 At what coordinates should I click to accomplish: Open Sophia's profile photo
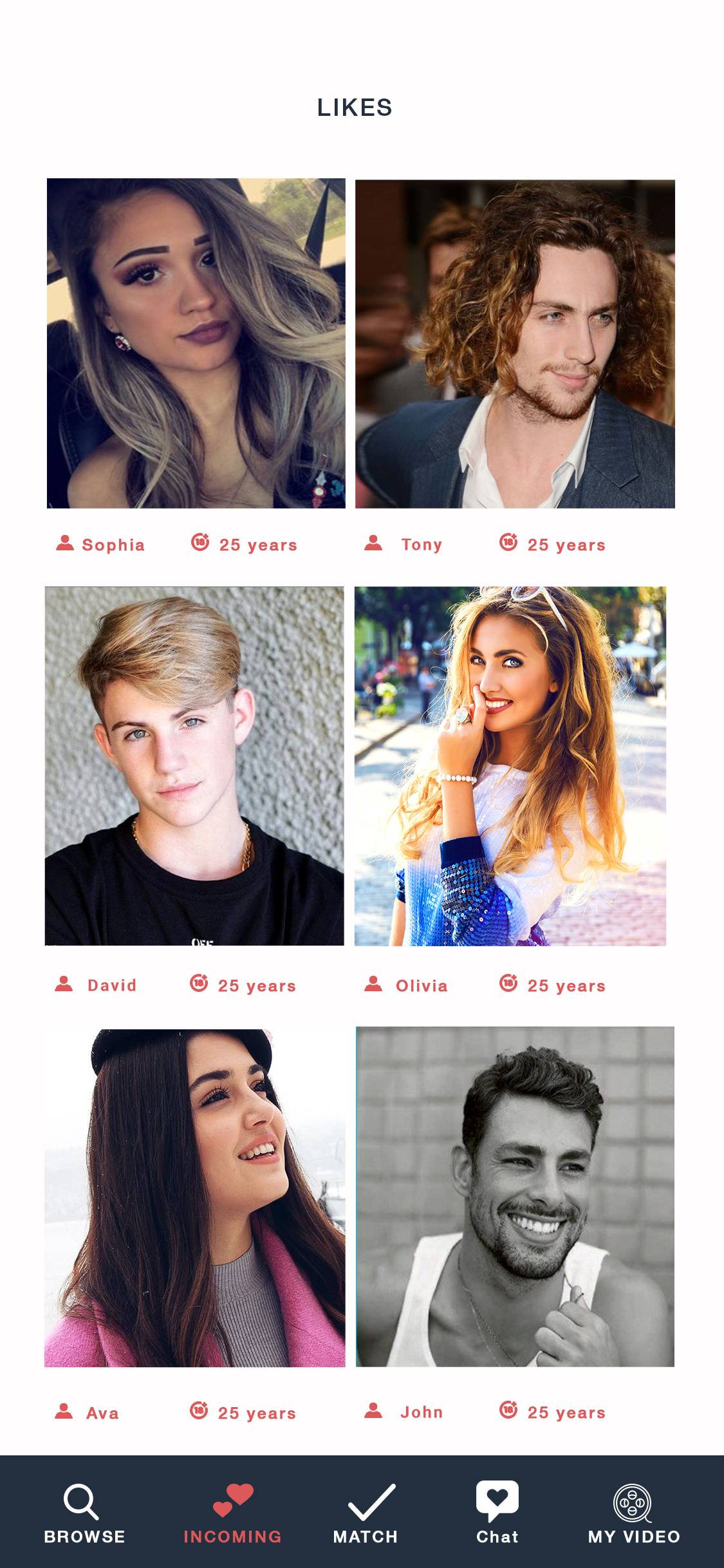[x=196, y=343]
